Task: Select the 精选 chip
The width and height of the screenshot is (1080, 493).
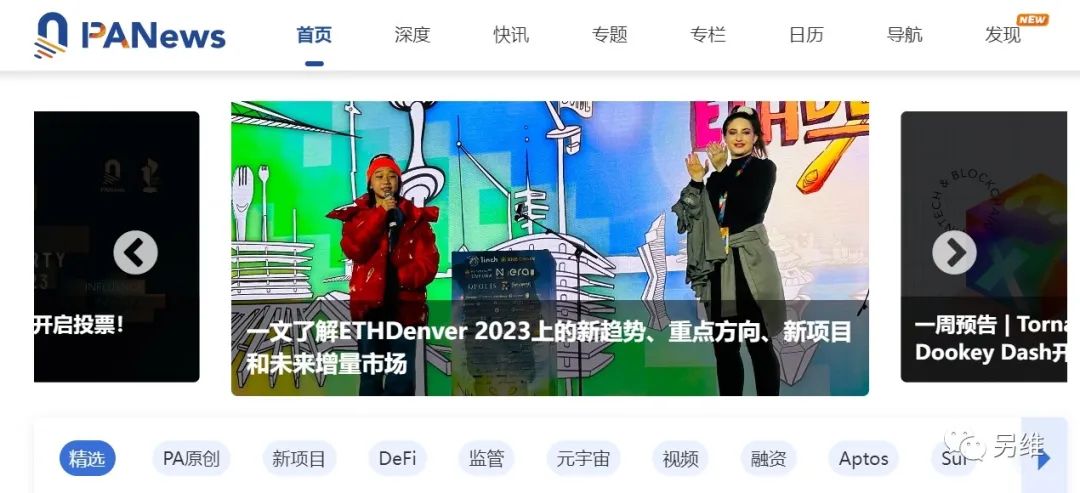Action: [87, 459]
